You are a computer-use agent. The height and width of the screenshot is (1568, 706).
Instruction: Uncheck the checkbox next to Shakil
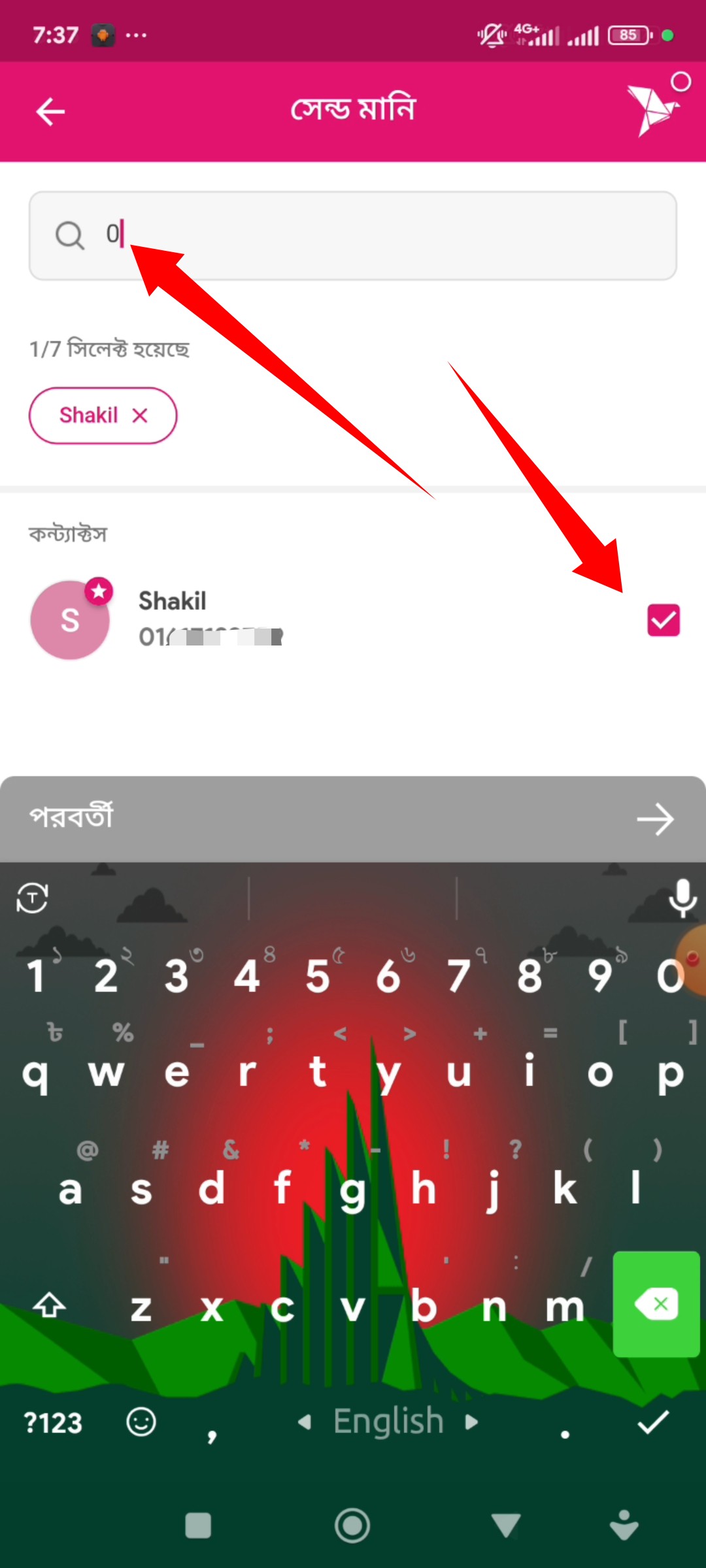pyautogui.click(x=663, y=620)
